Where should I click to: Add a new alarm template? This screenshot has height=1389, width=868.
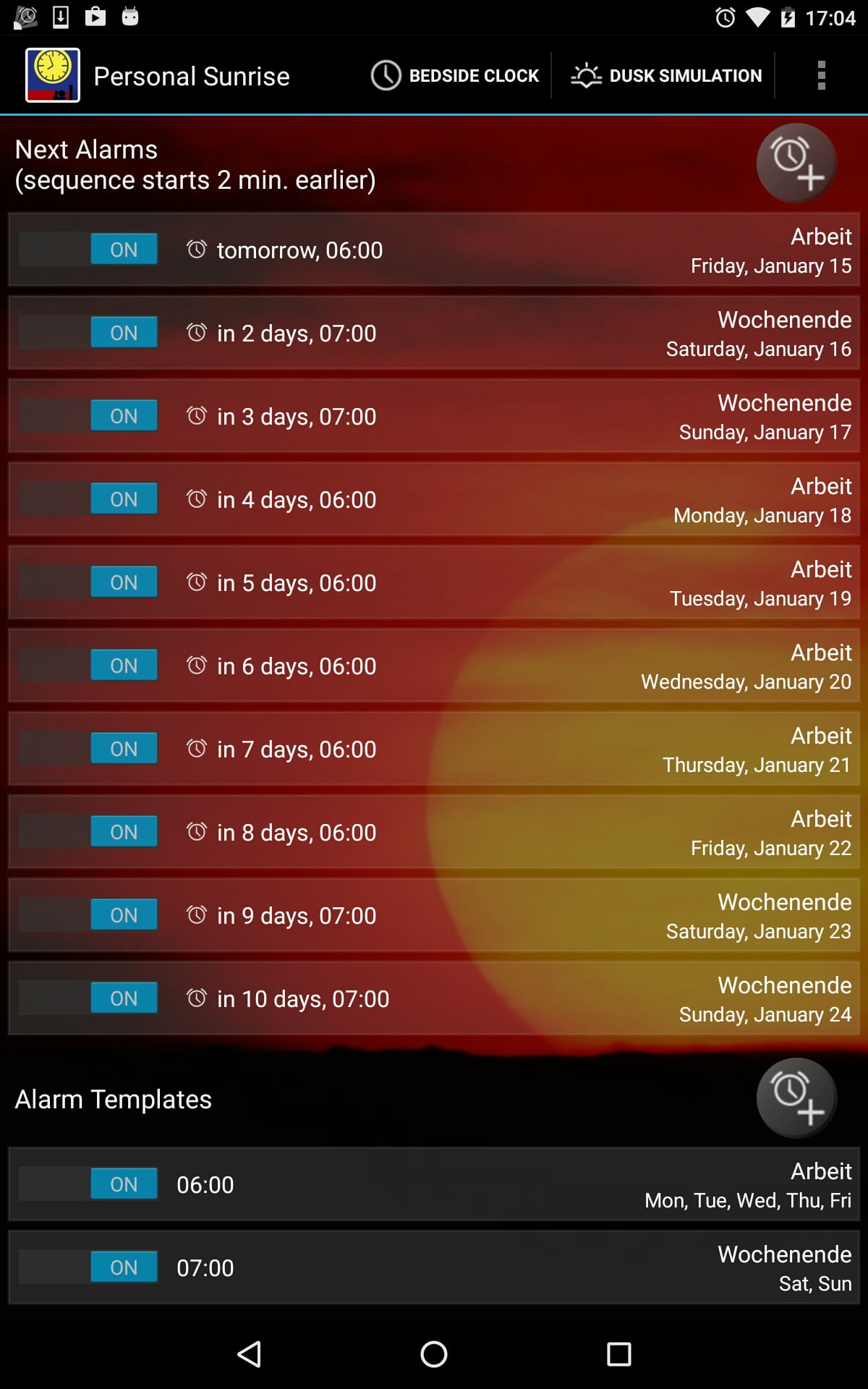796,1098
